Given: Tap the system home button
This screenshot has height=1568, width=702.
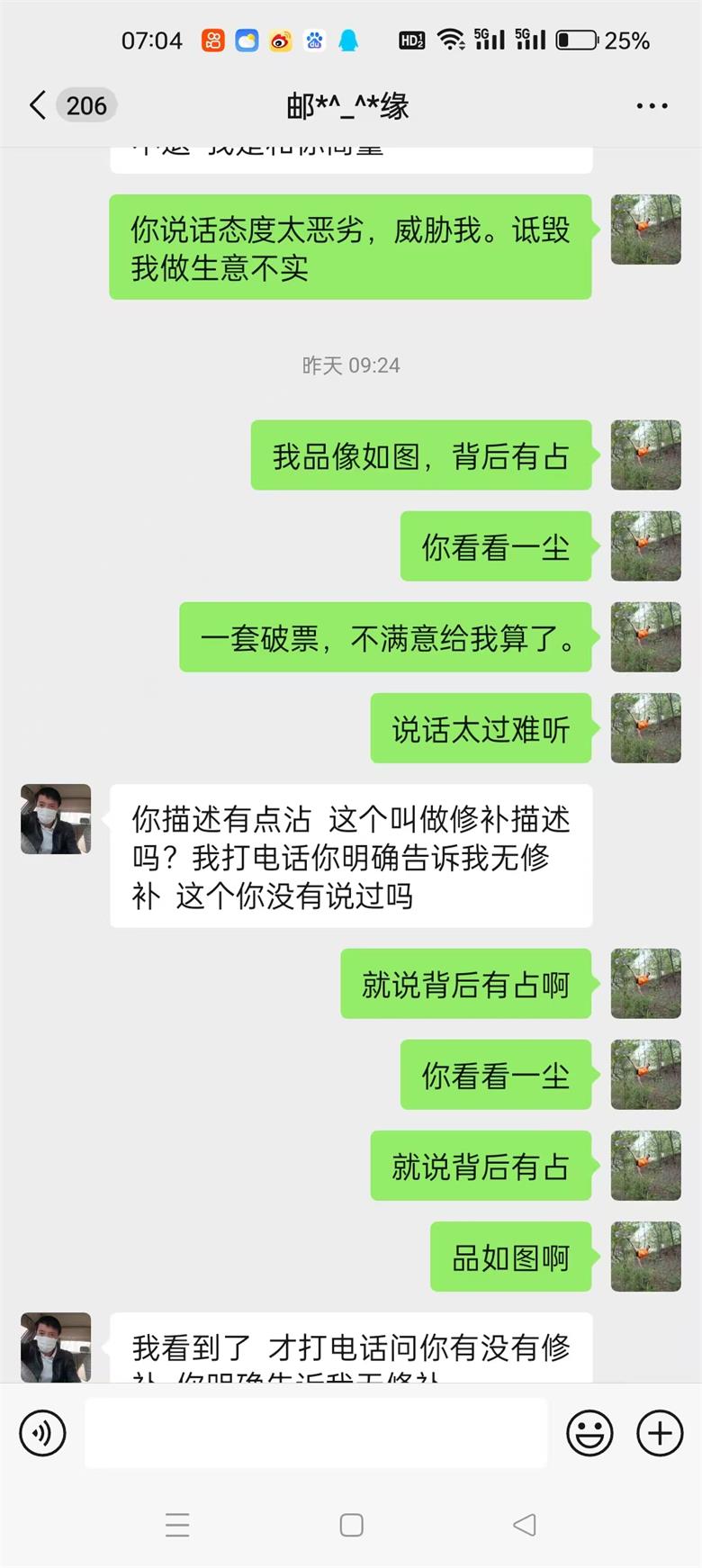Looking at the screenshot, I should [351, 1525].
